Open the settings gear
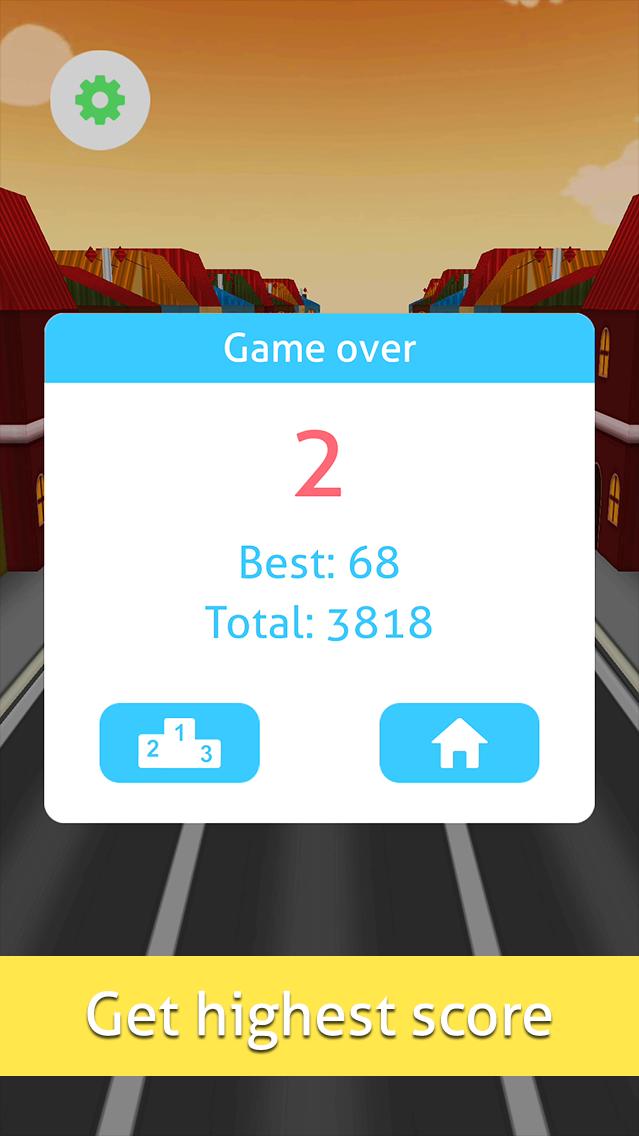Viewport: 639px width, 1136px height. pyautogui.click(x=100, y=100)
